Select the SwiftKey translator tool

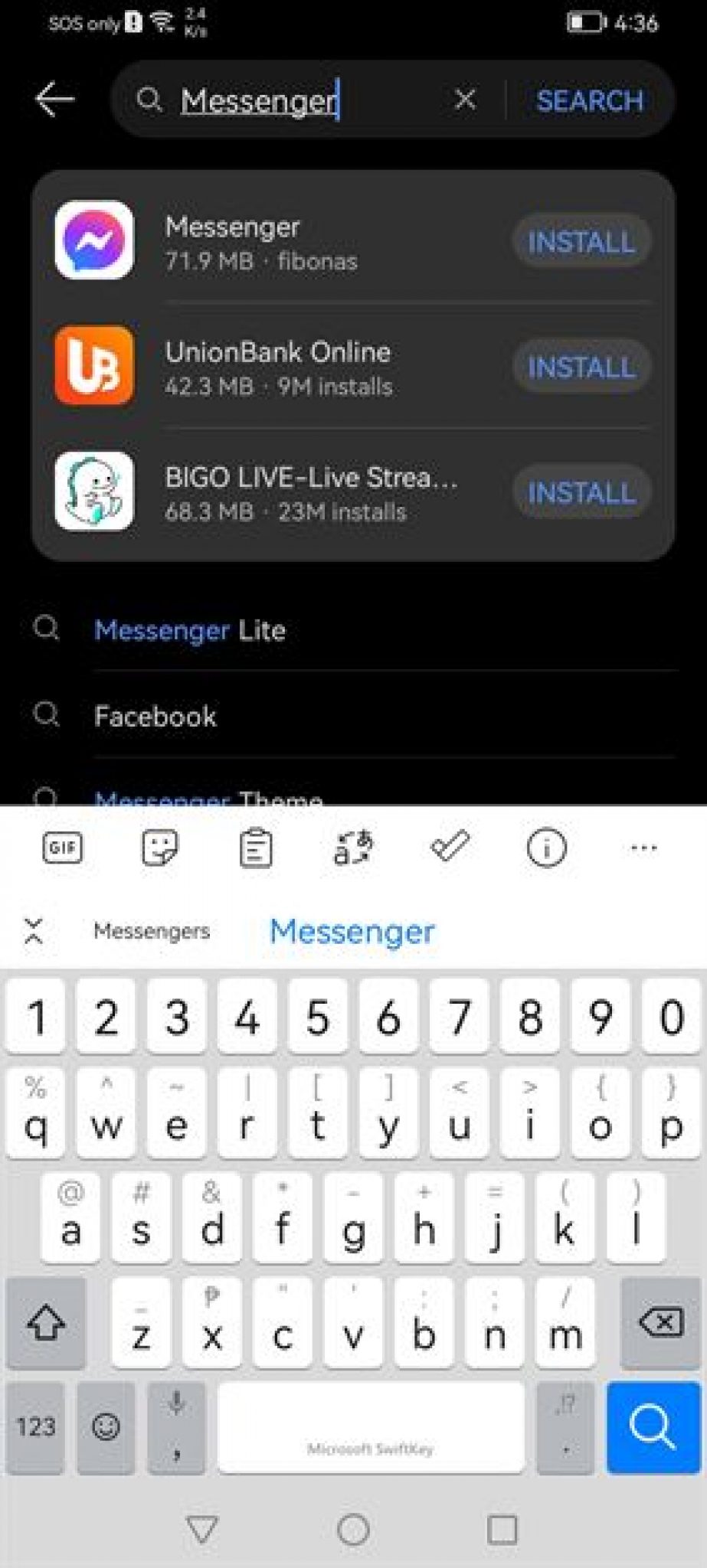pyautogui.click(x=352, y=848)
